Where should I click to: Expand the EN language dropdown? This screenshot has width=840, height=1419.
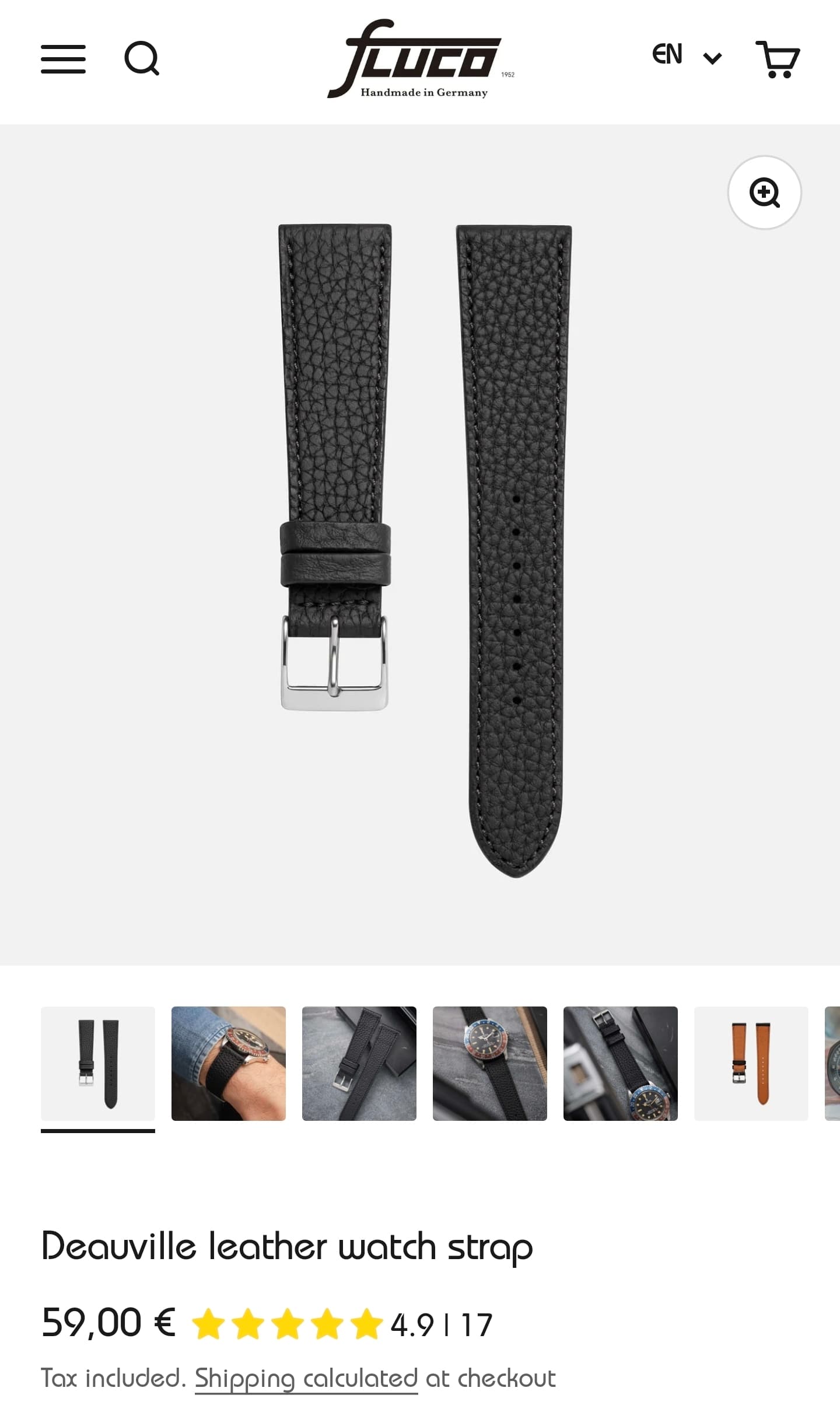pos(687,55)
